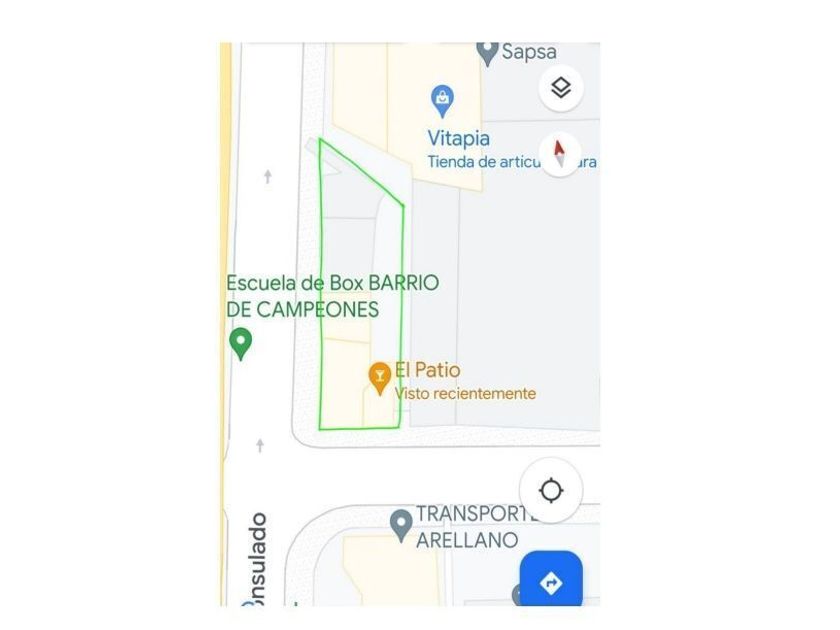The height and width of the screenshot is (630, 840).
Task: Open the Transportes Arellano marker
Action: (x=401, y=526)
